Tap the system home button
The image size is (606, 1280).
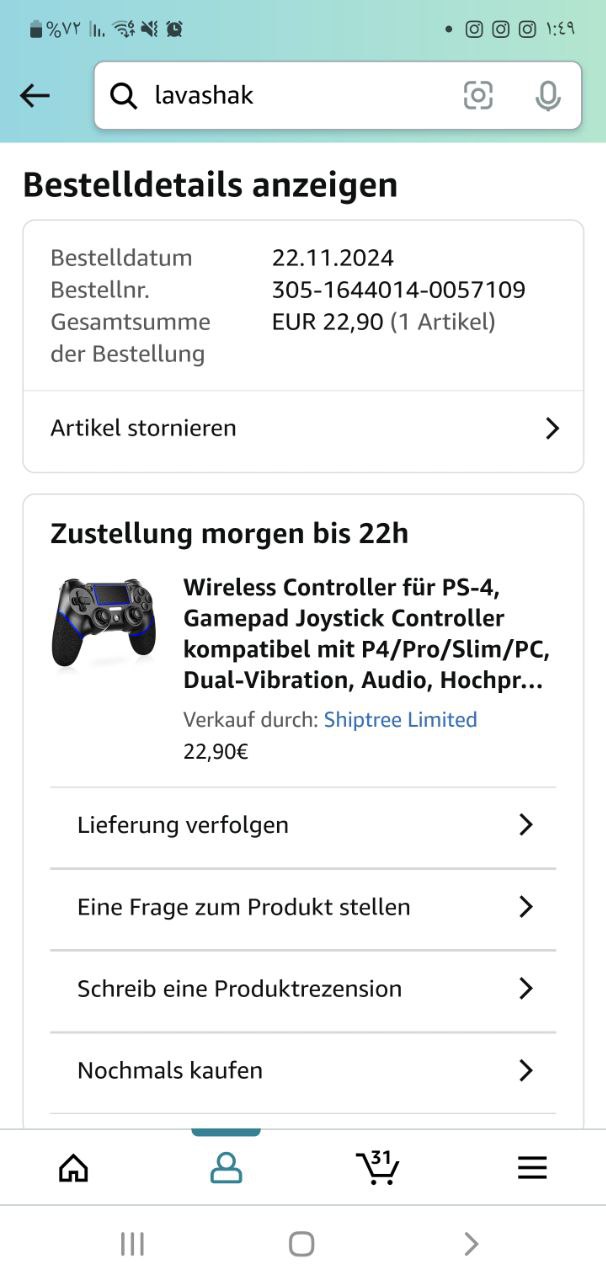(301, 1243)
